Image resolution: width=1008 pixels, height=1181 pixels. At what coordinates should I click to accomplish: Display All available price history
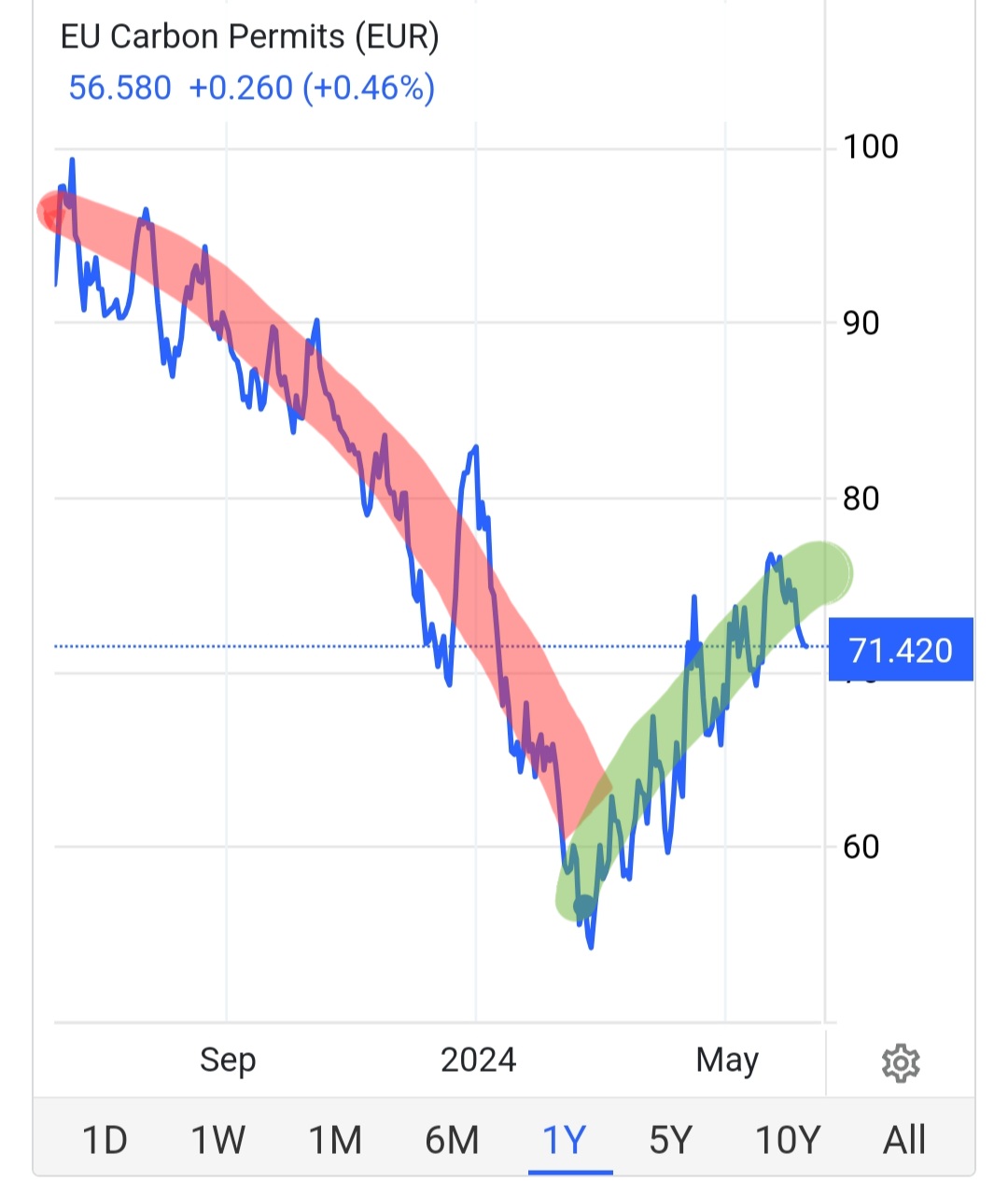[904, 1140]
